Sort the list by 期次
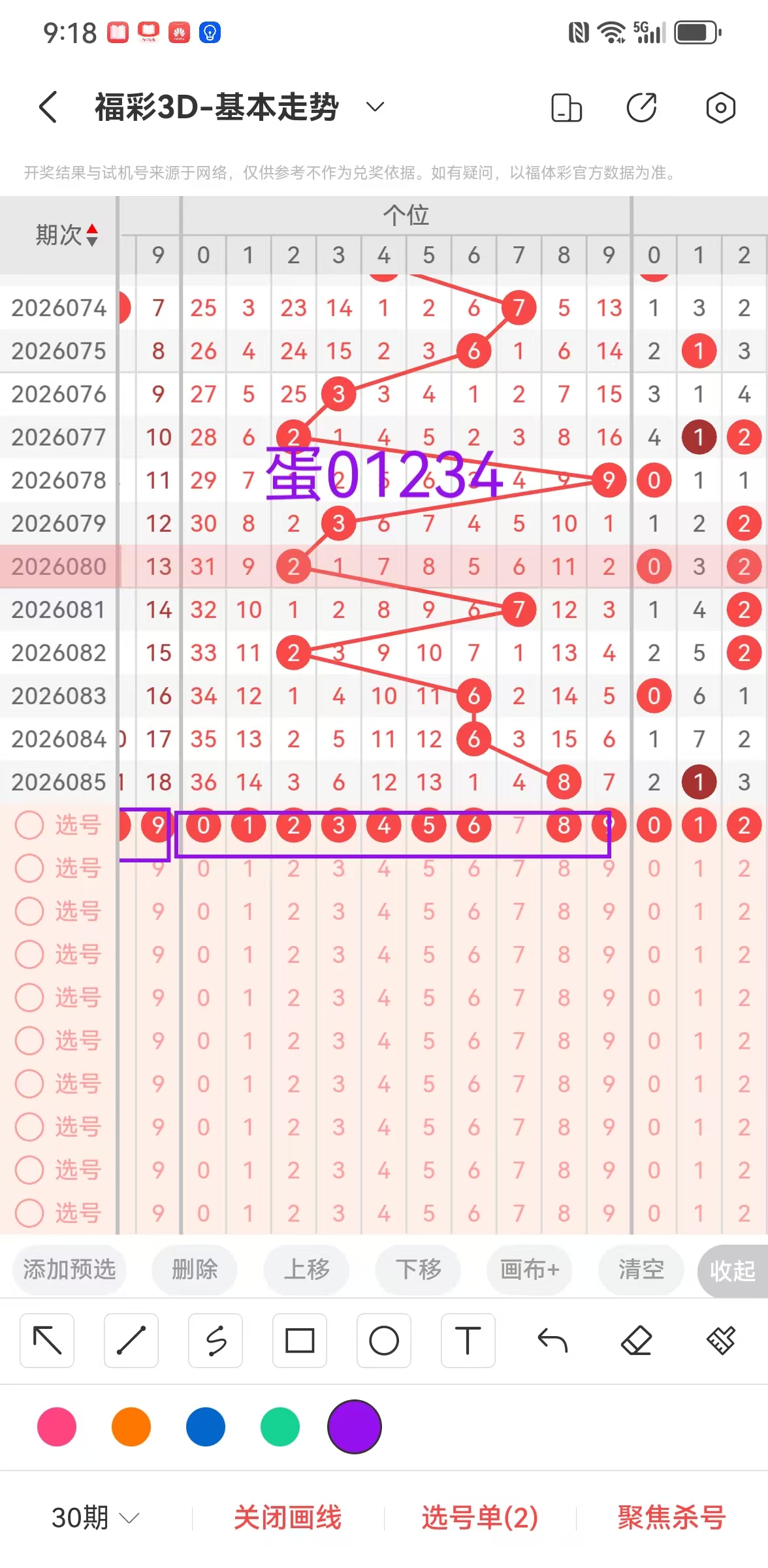 tap(67, 235)
